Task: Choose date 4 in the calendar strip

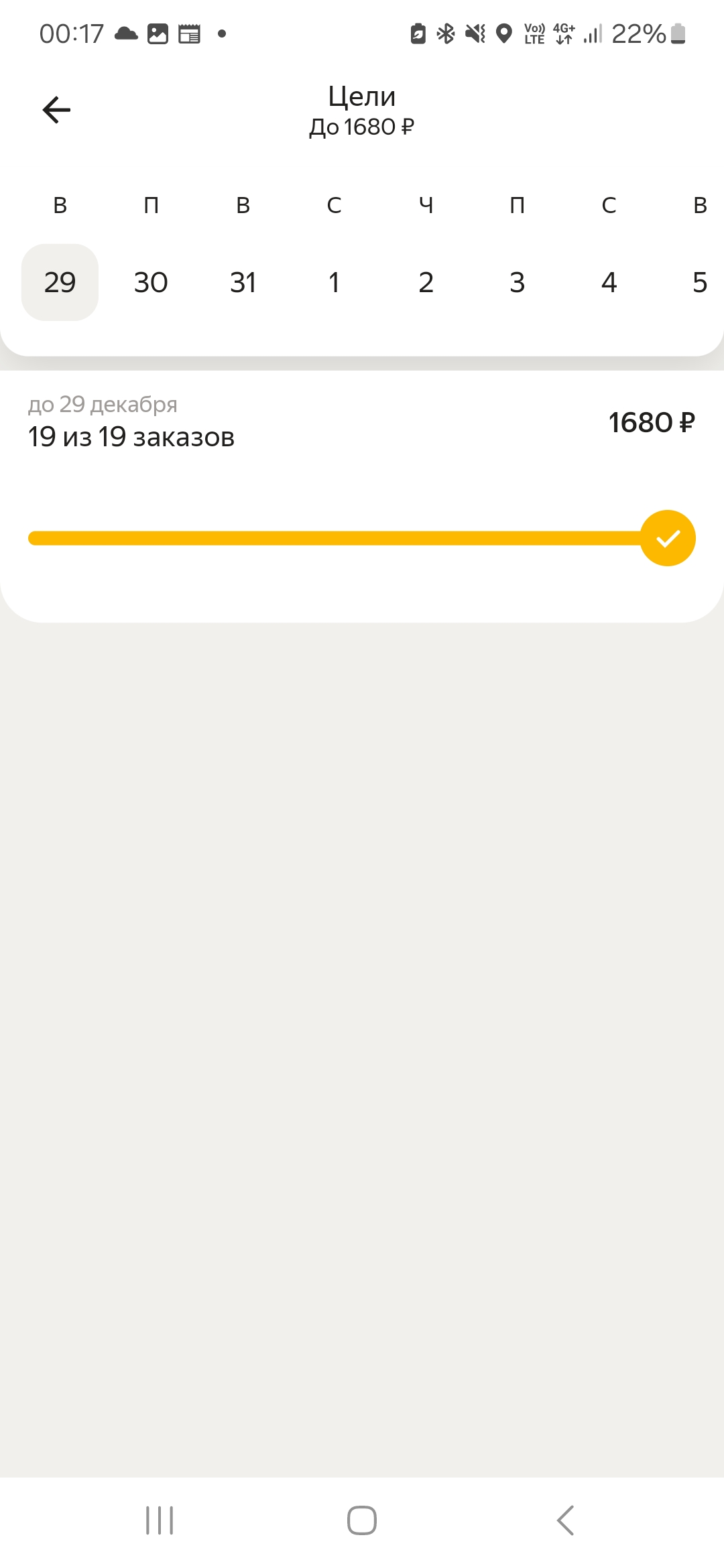Action: point(609,282)
